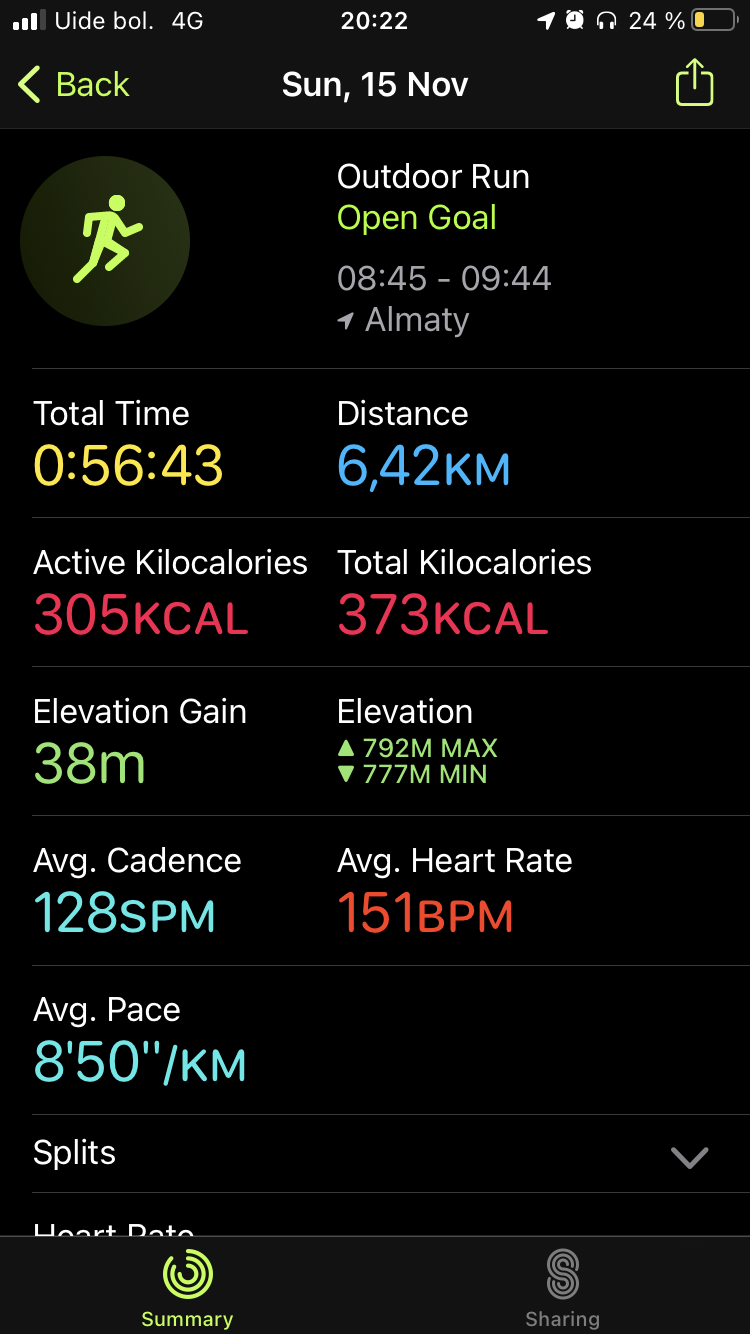Expand the Splits section
This screenshot has width=750, height=1334.
point(689,1157)
